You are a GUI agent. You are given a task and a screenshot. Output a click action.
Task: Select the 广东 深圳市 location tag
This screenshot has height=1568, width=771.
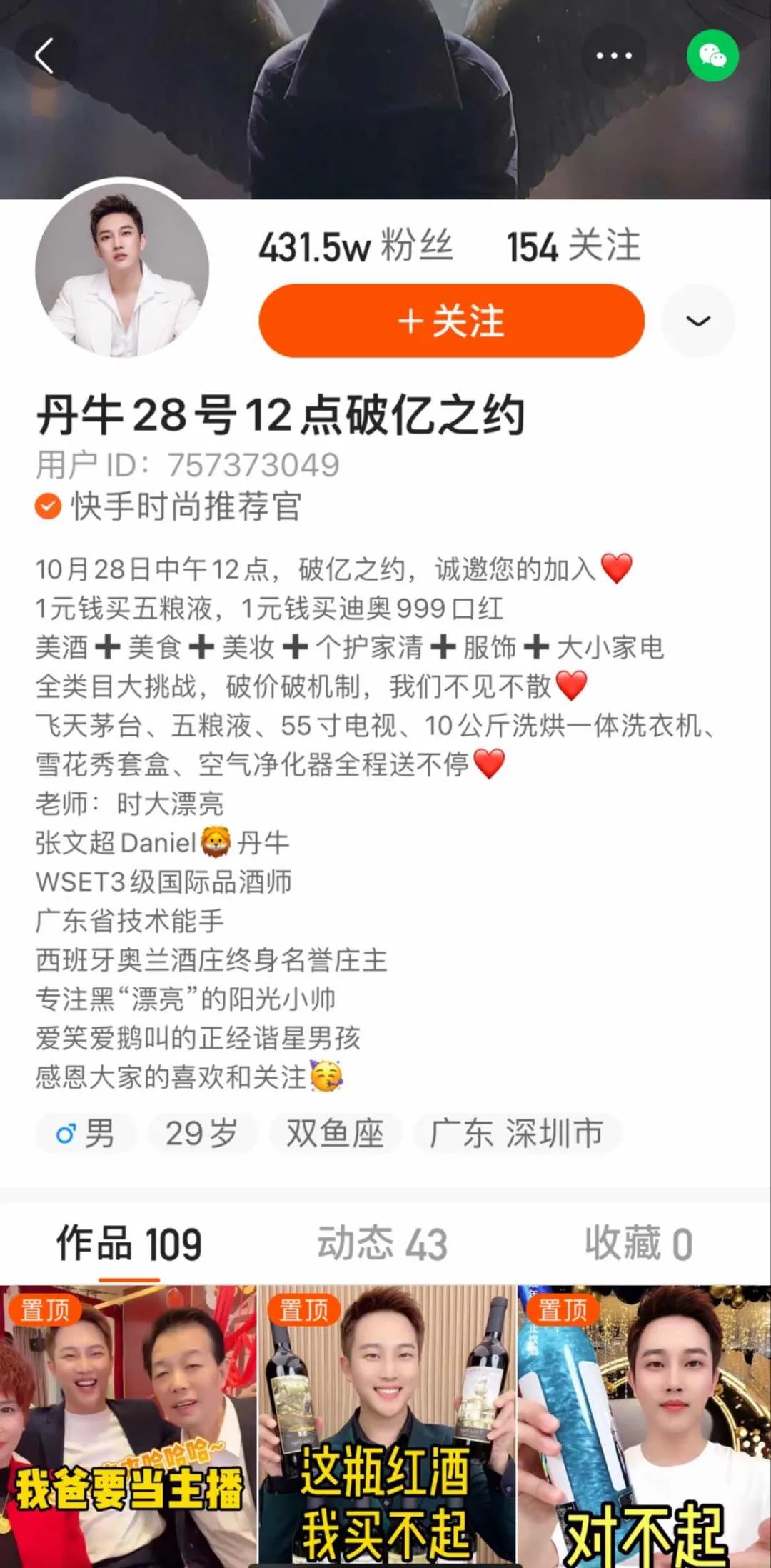click(517, 1132)
